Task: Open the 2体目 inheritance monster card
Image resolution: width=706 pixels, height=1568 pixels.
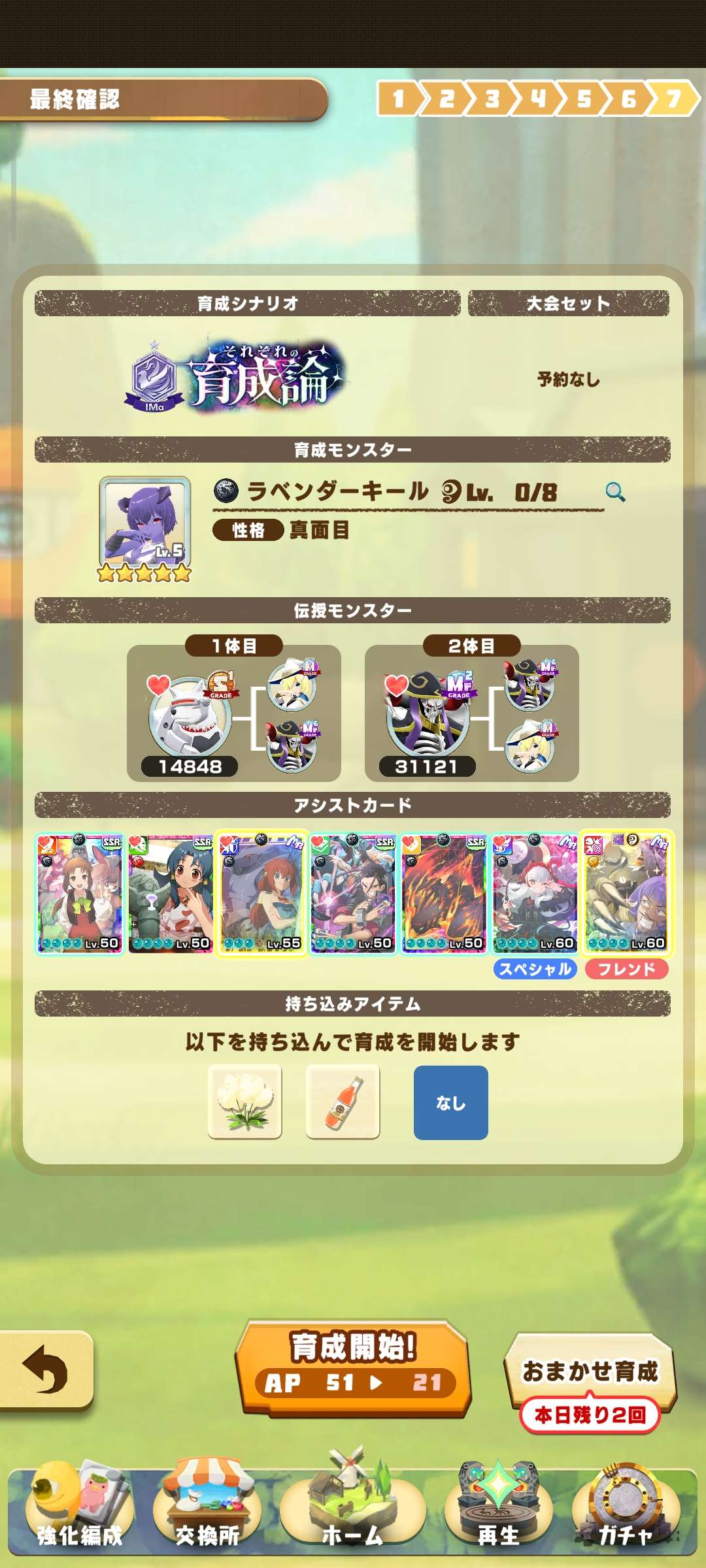Action: click(x=471, y=713)
